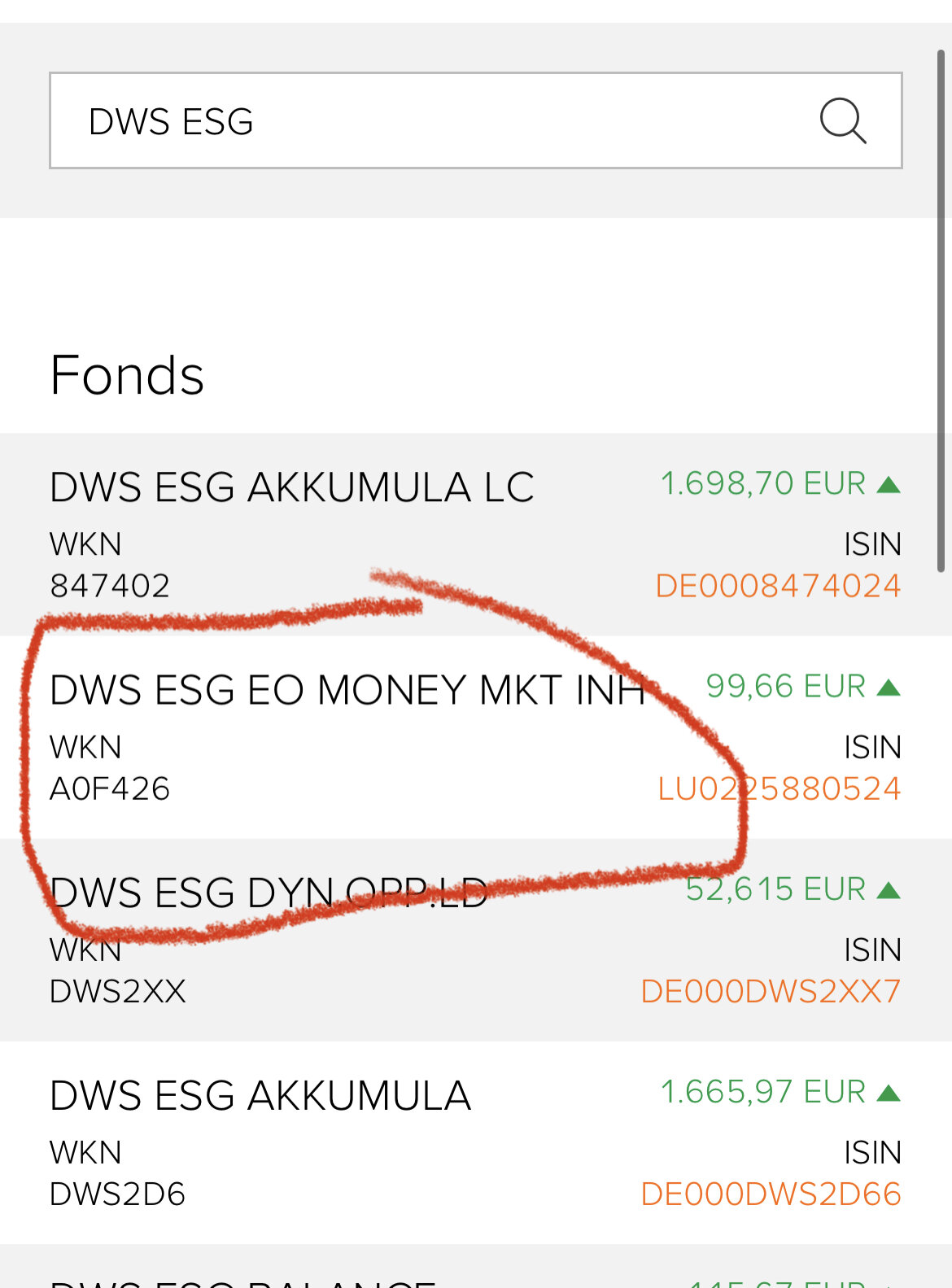Tap the magnifier search icon
952x1288 pixels.
[842, 121]
